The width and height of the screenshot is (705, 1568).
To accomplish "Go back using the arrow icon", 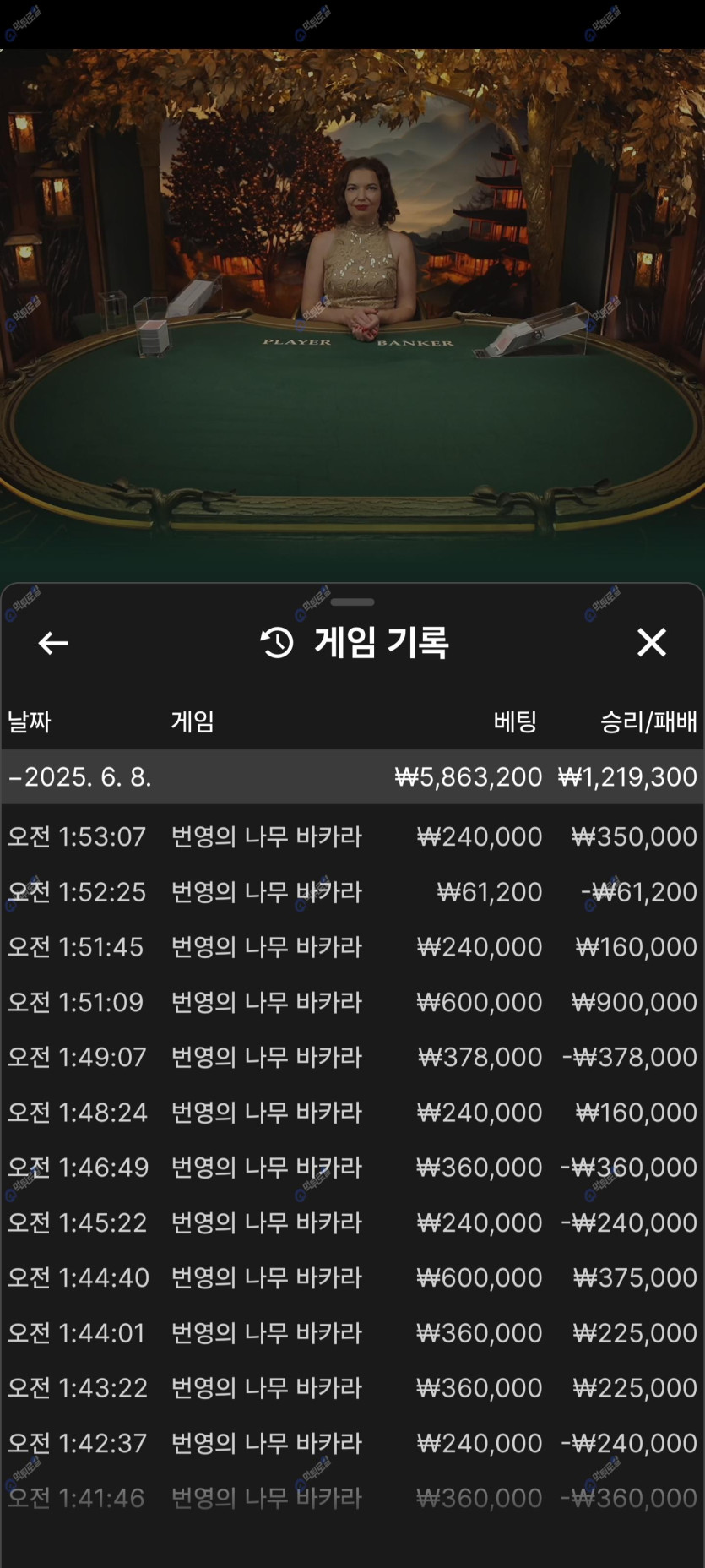I will coord(53,643).
